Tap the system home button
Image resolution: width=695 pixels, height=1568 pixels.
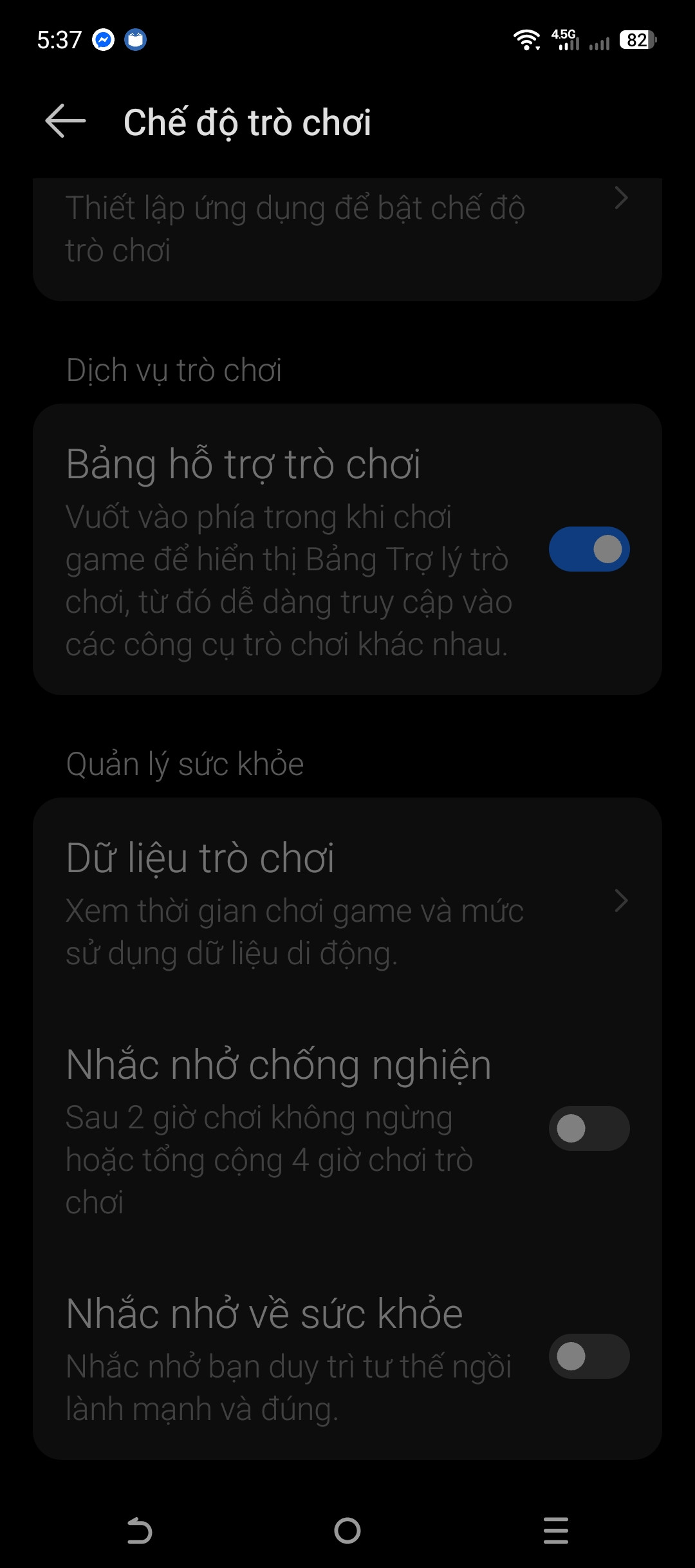(x=347, y=1531)
